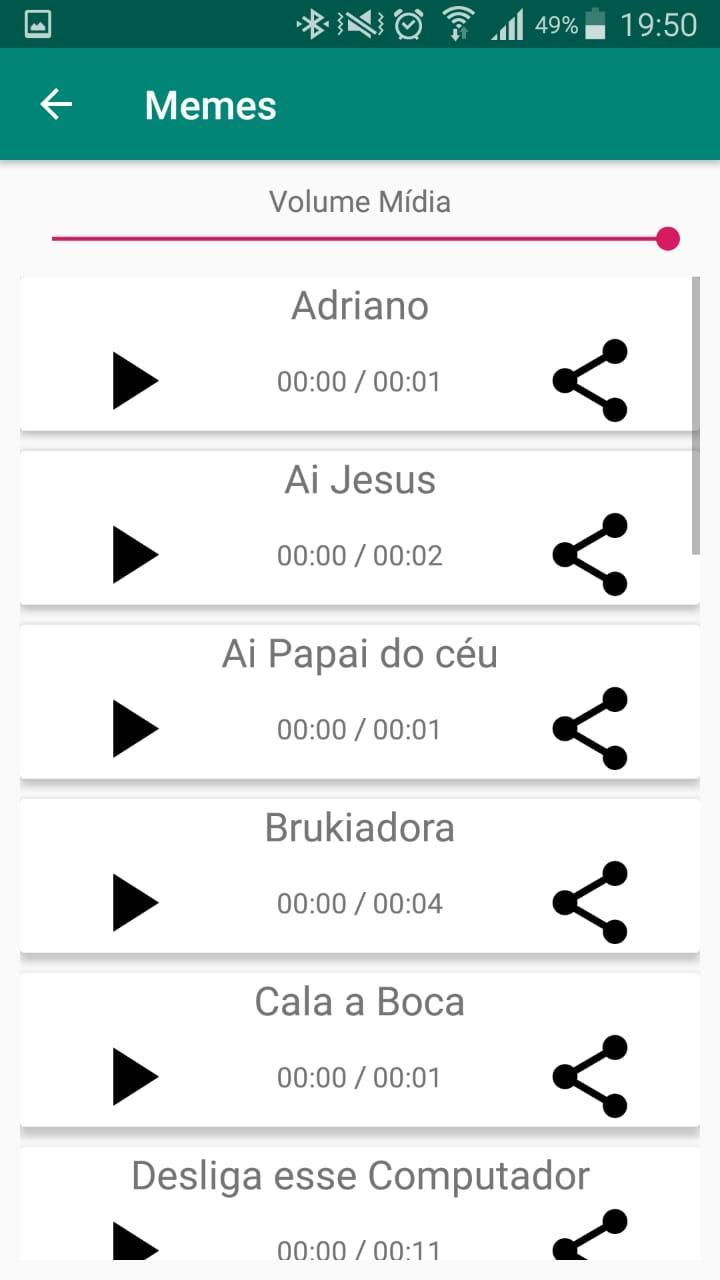Tap the Volume Mídia slider handle
This screenshot has height=1280, width=720.
(x=668, y=238)
